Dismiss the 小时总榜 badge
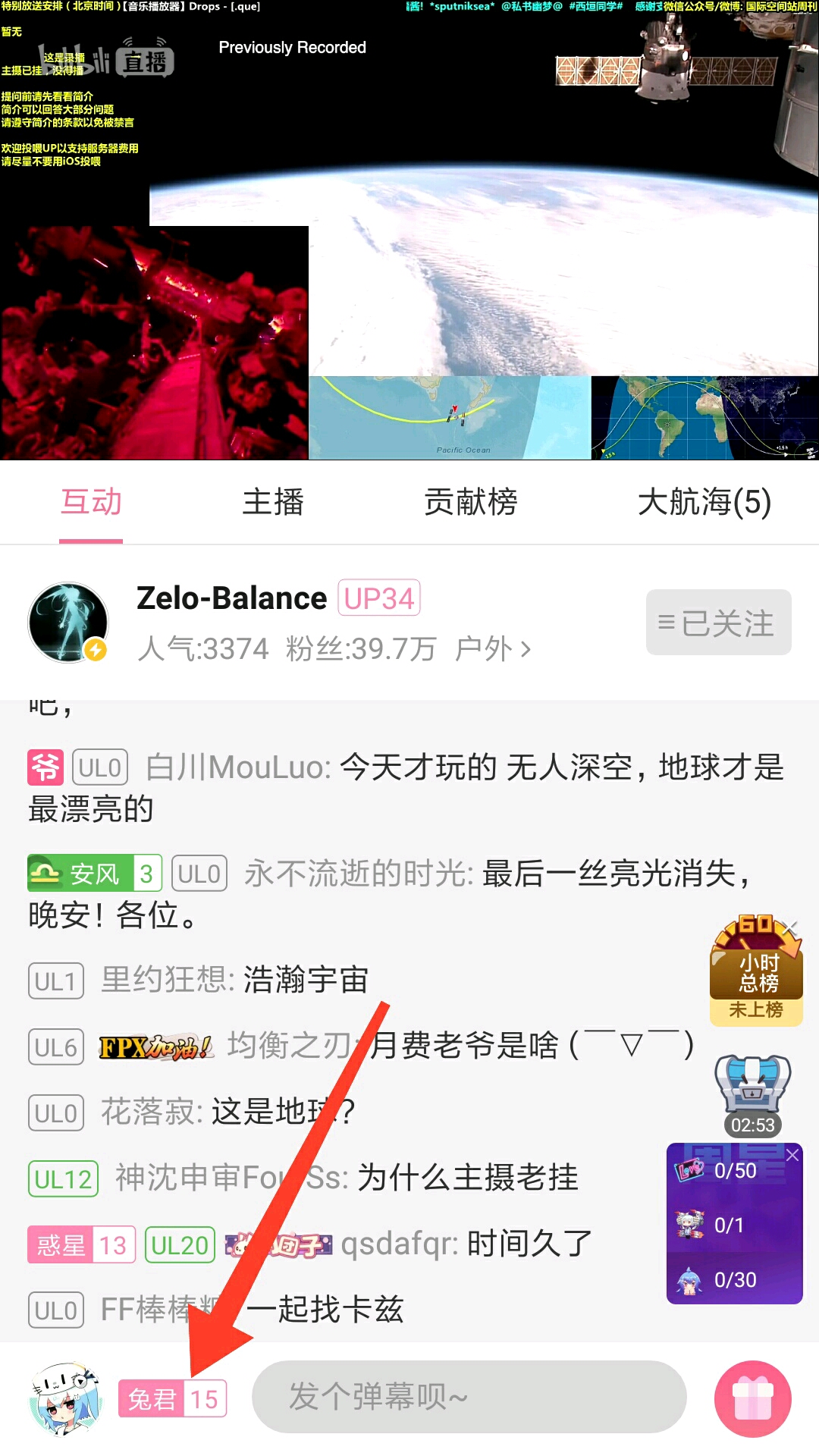This screenshot has width=819, height=1456. 790,927
